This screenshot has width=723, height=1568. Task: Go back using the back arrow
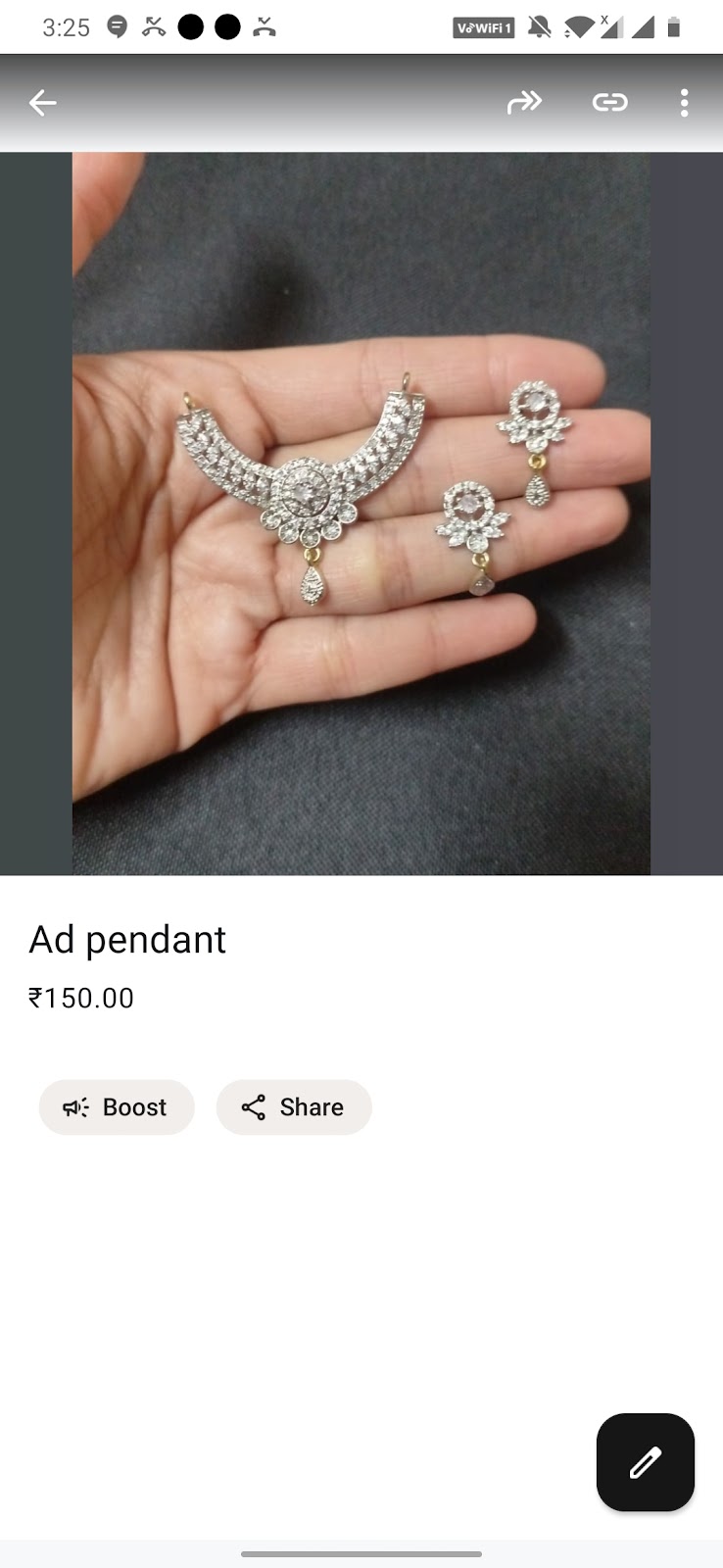[x=42, y=102]
